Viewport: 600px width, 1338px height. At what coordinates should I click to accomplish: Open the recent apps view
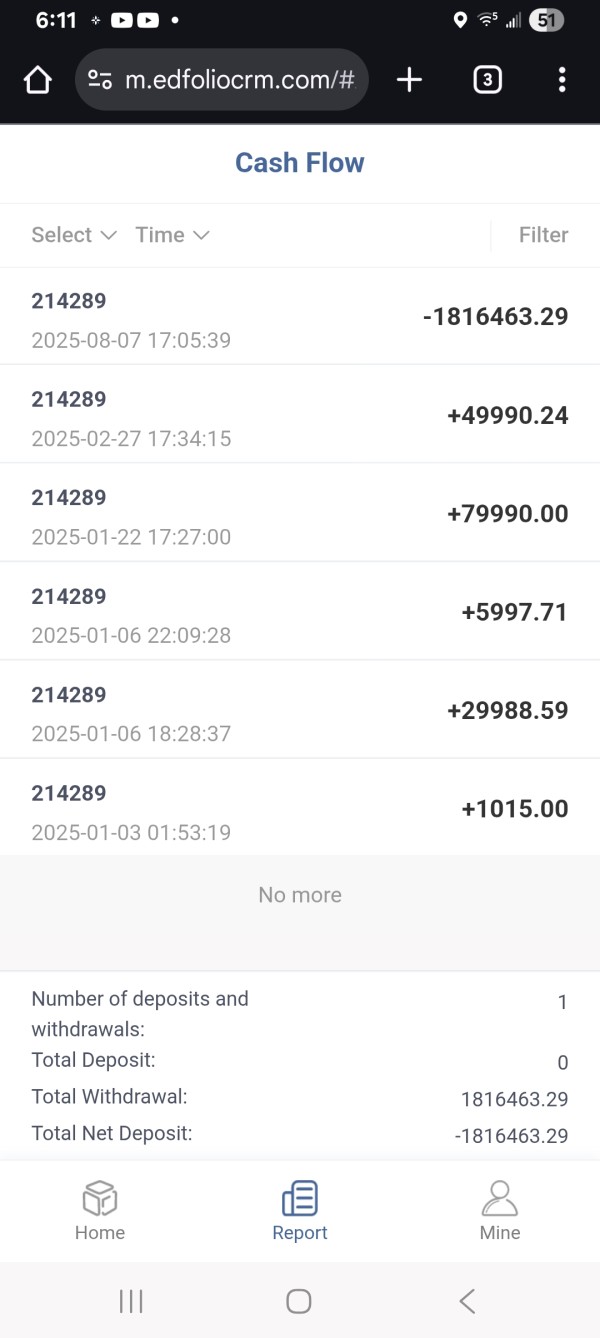click(x=131, y=1301)
